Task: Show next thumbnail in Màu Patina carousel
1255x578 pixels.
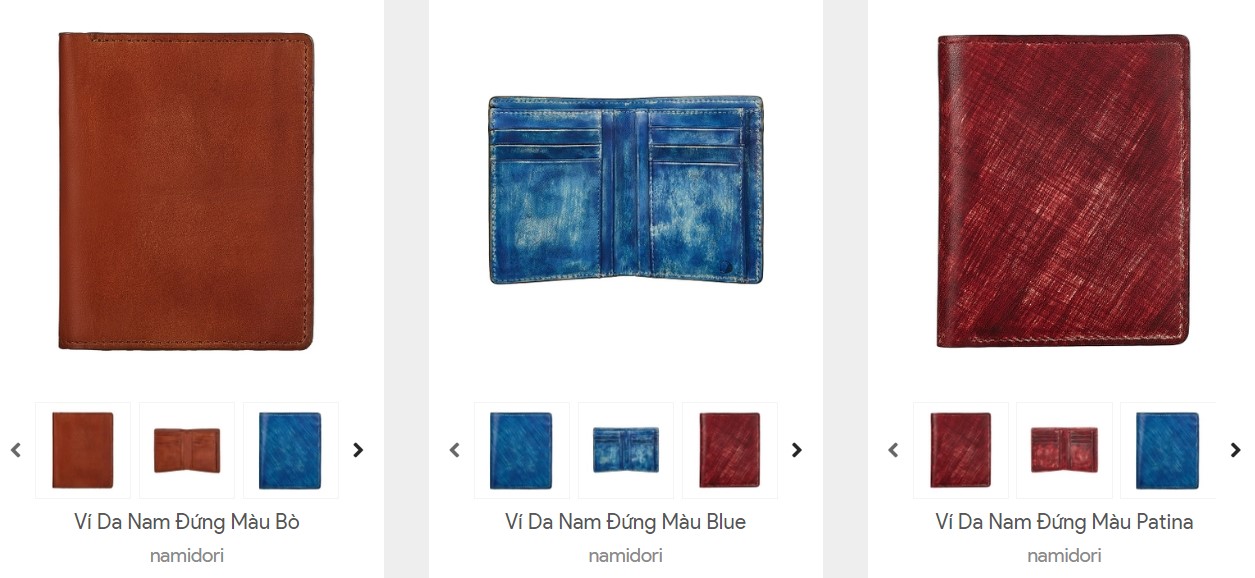Action: (1235, 450)
